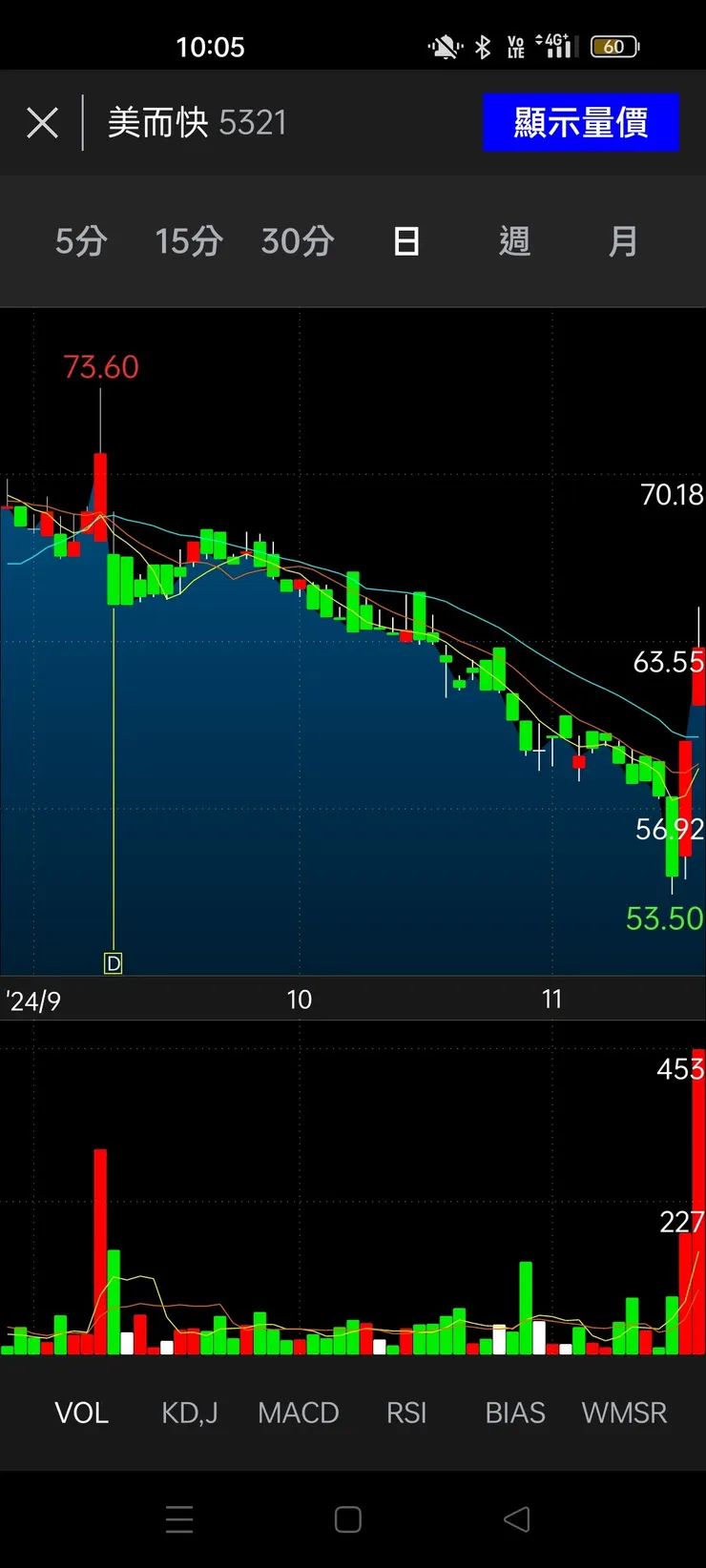Tap the 顯示量價 button
The width and height of the screenshot is (706, 1568).
pos(580,123)
